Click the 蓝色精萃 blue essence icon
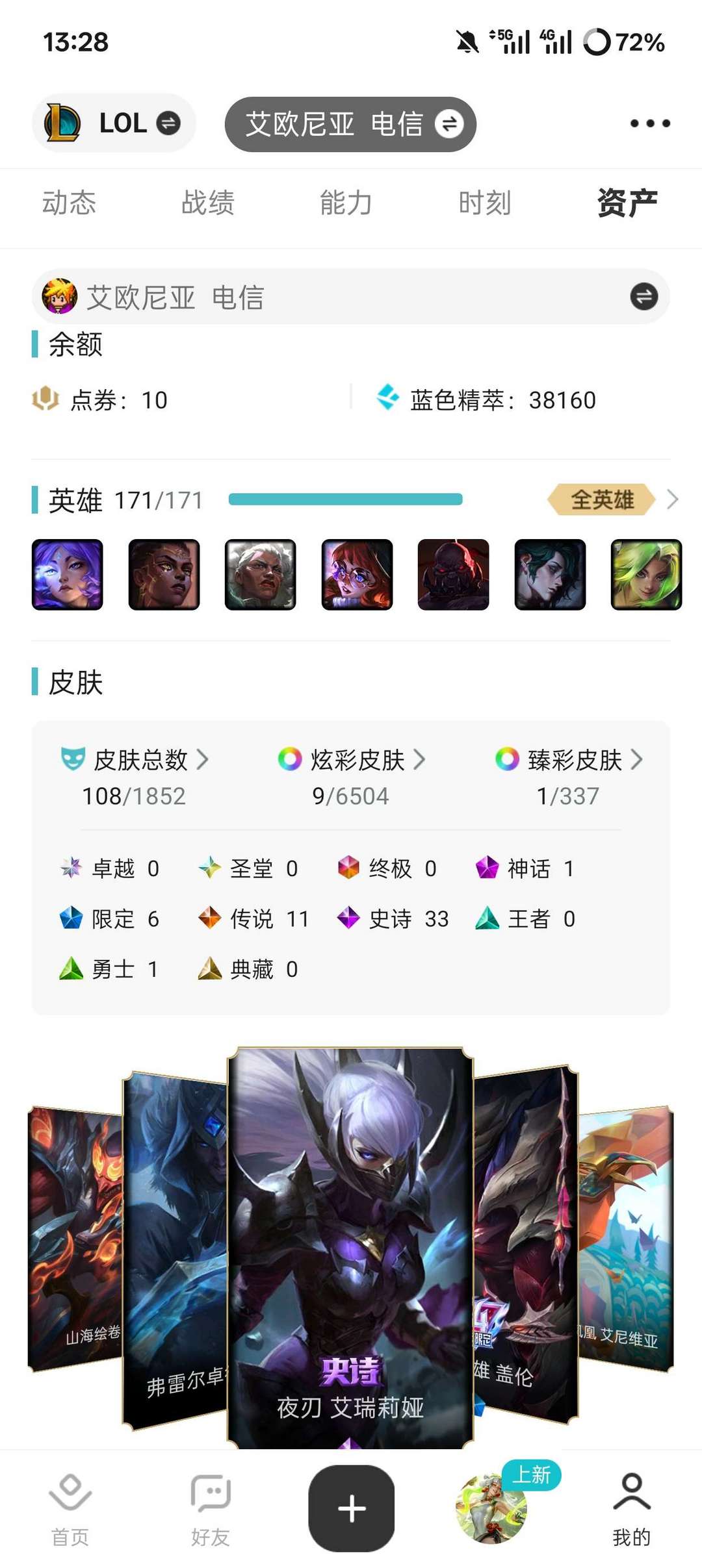This screenshot has height=1568, width=702. (x=388, y=399)
